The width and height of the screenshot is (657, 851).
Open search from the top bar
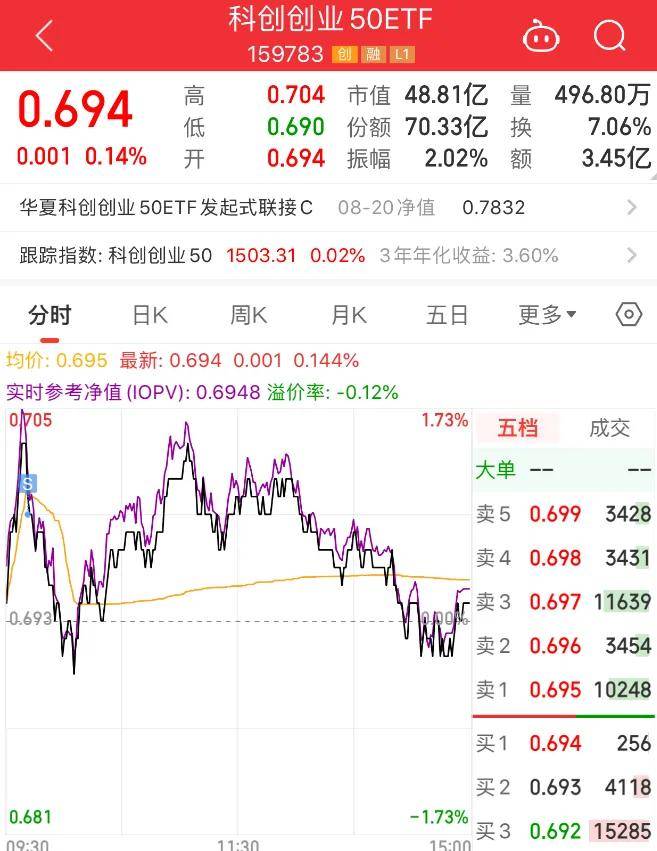[x=609, y=37]
